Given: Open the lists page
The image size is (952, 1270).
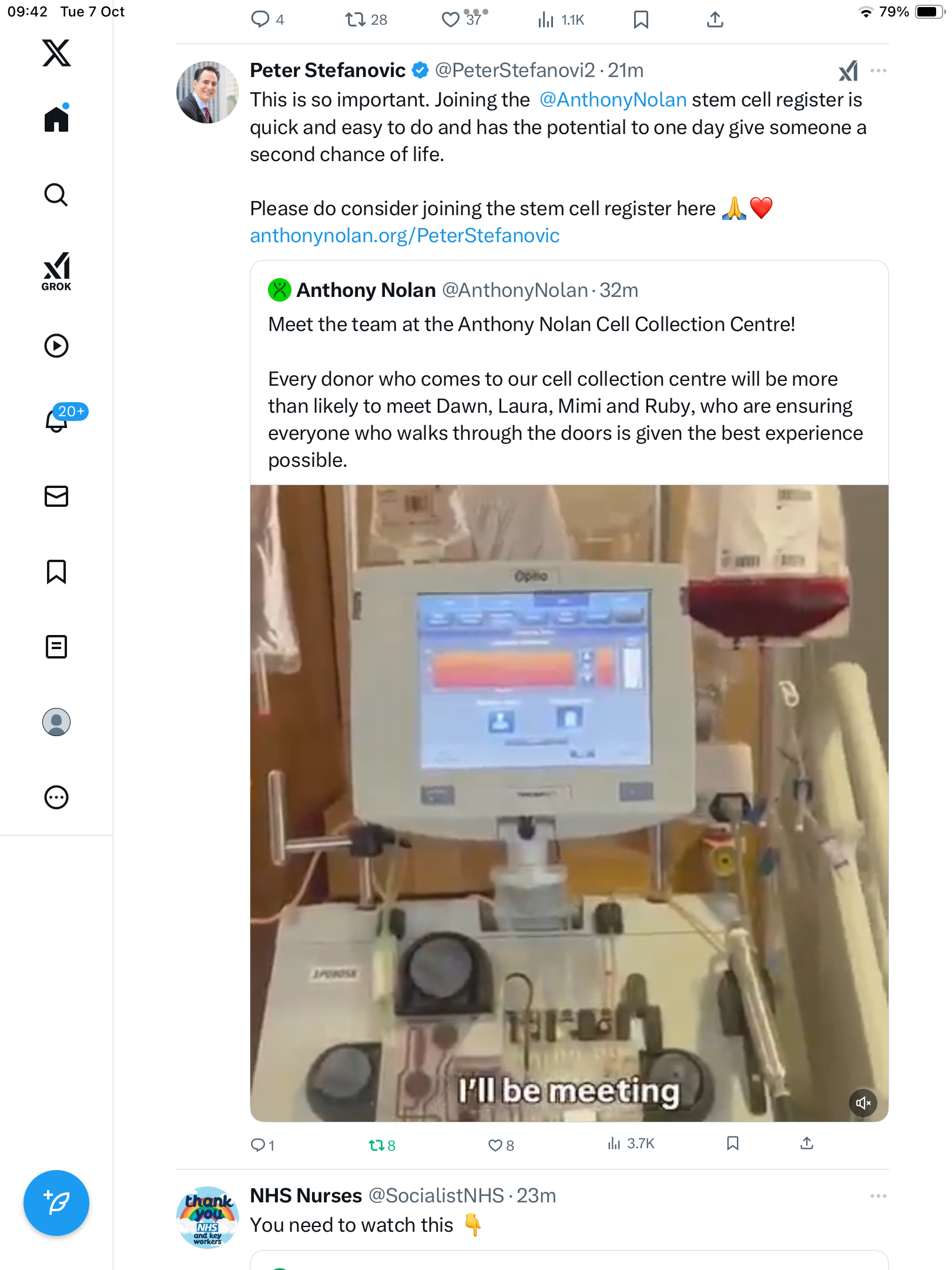Looking at the screenshot, I should pos(56,647).
